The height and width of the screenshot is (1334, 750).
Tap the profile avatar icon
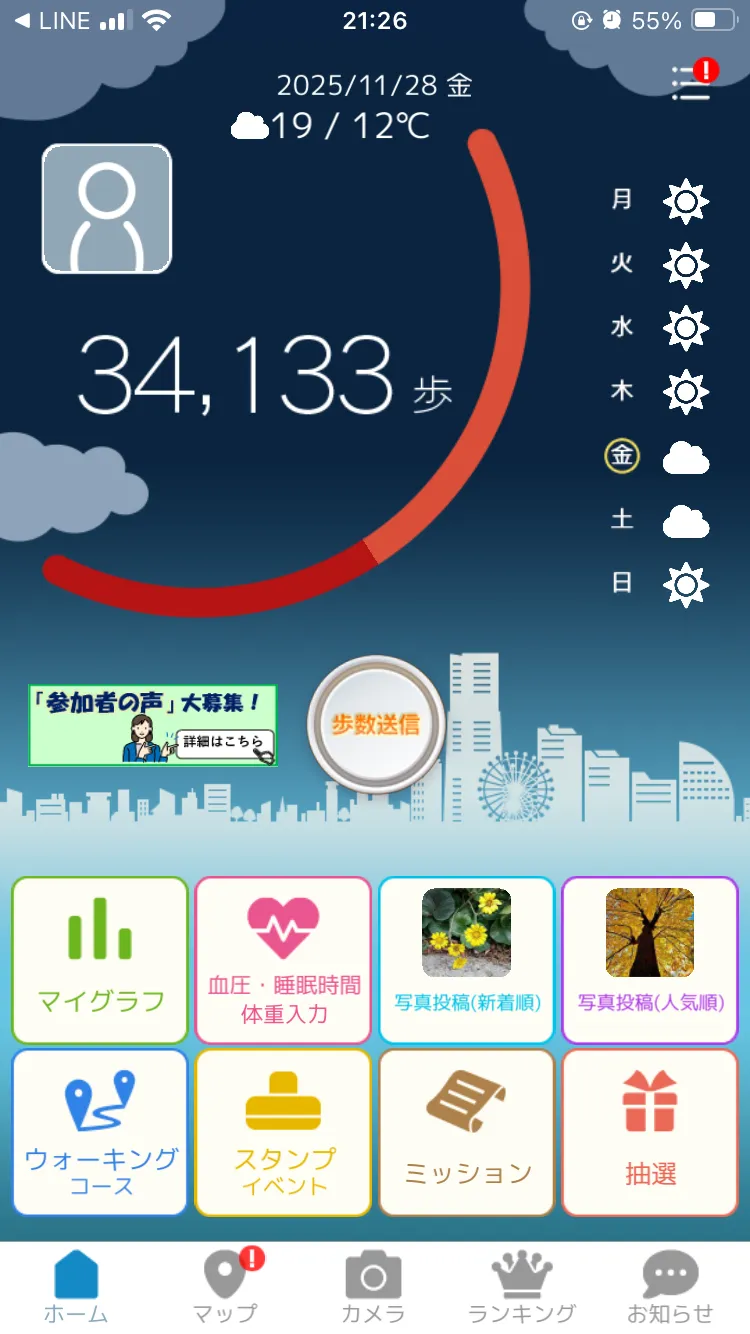(106, 207)
